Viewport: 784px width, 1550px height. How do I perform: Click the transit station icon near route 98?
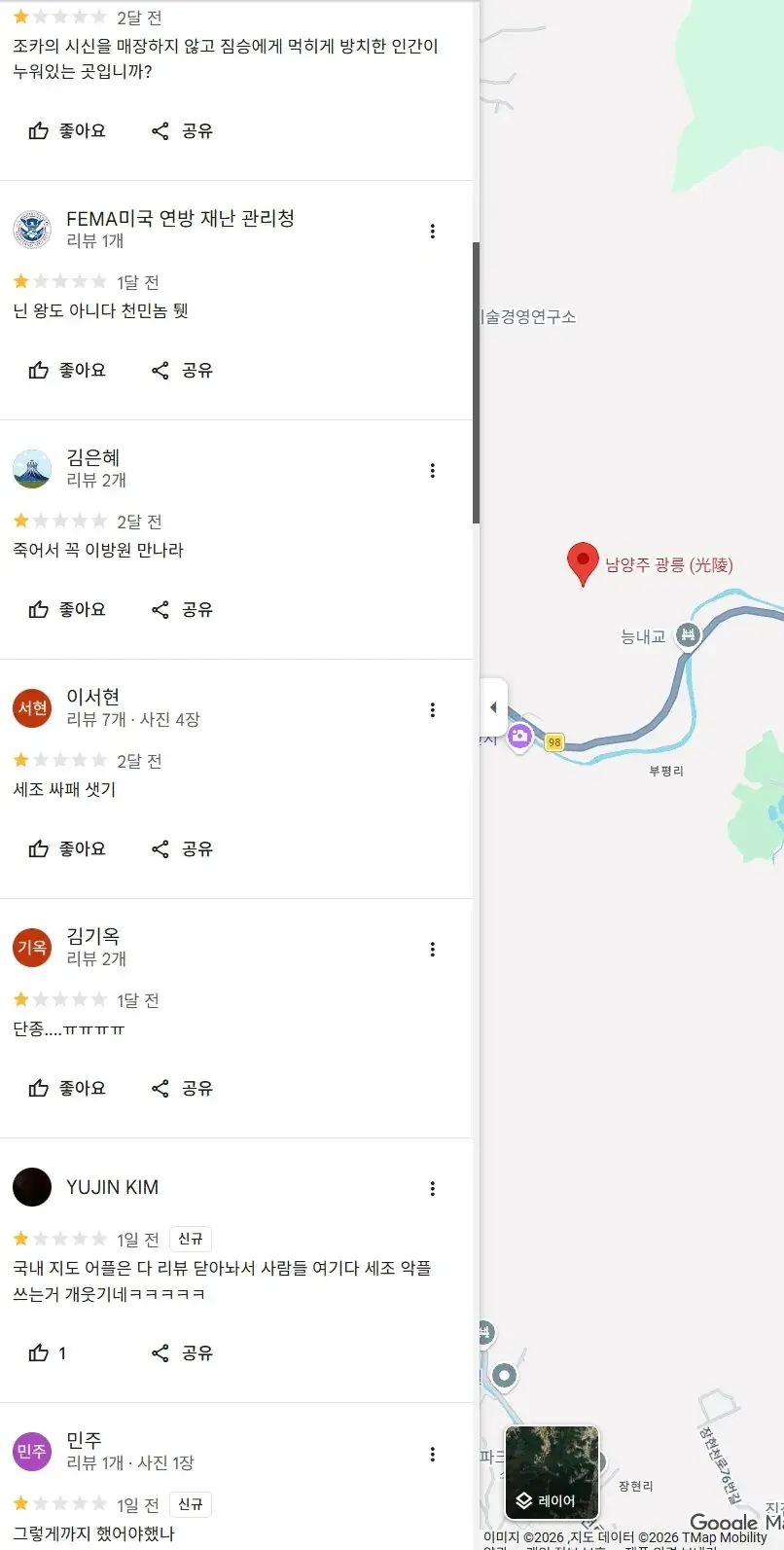pyautogui.click(x=520, y=739)
